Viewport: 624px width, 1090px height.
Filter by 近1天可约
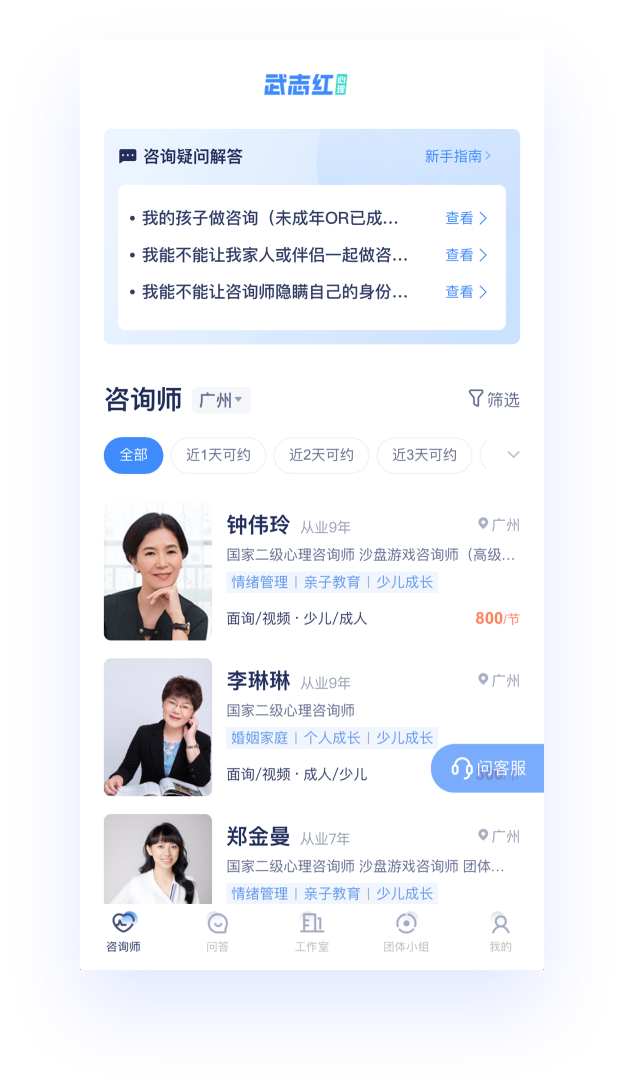[218, 455]
